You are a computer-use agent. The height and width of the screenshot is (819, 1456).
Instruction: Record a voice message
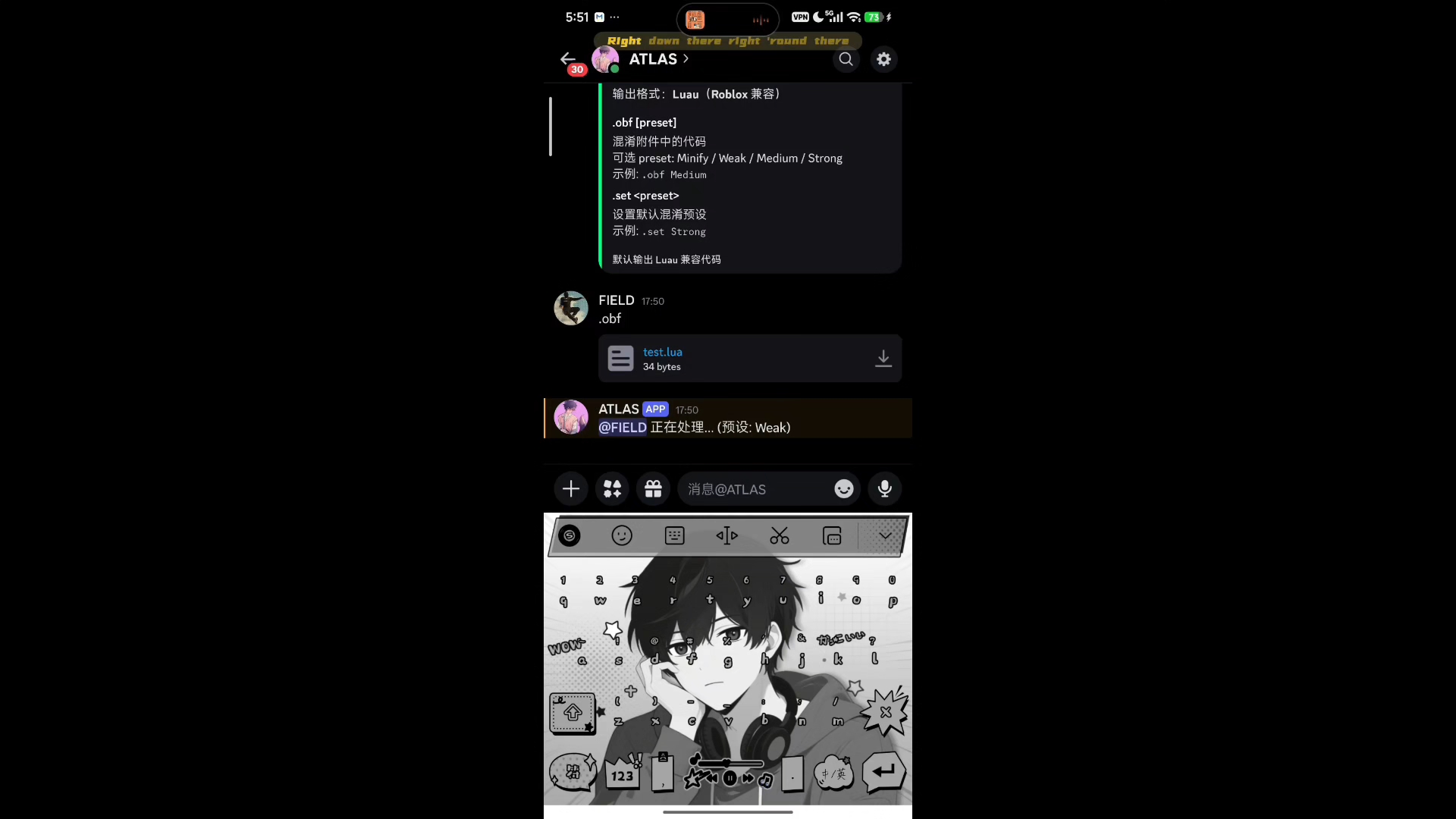point(884,489)
